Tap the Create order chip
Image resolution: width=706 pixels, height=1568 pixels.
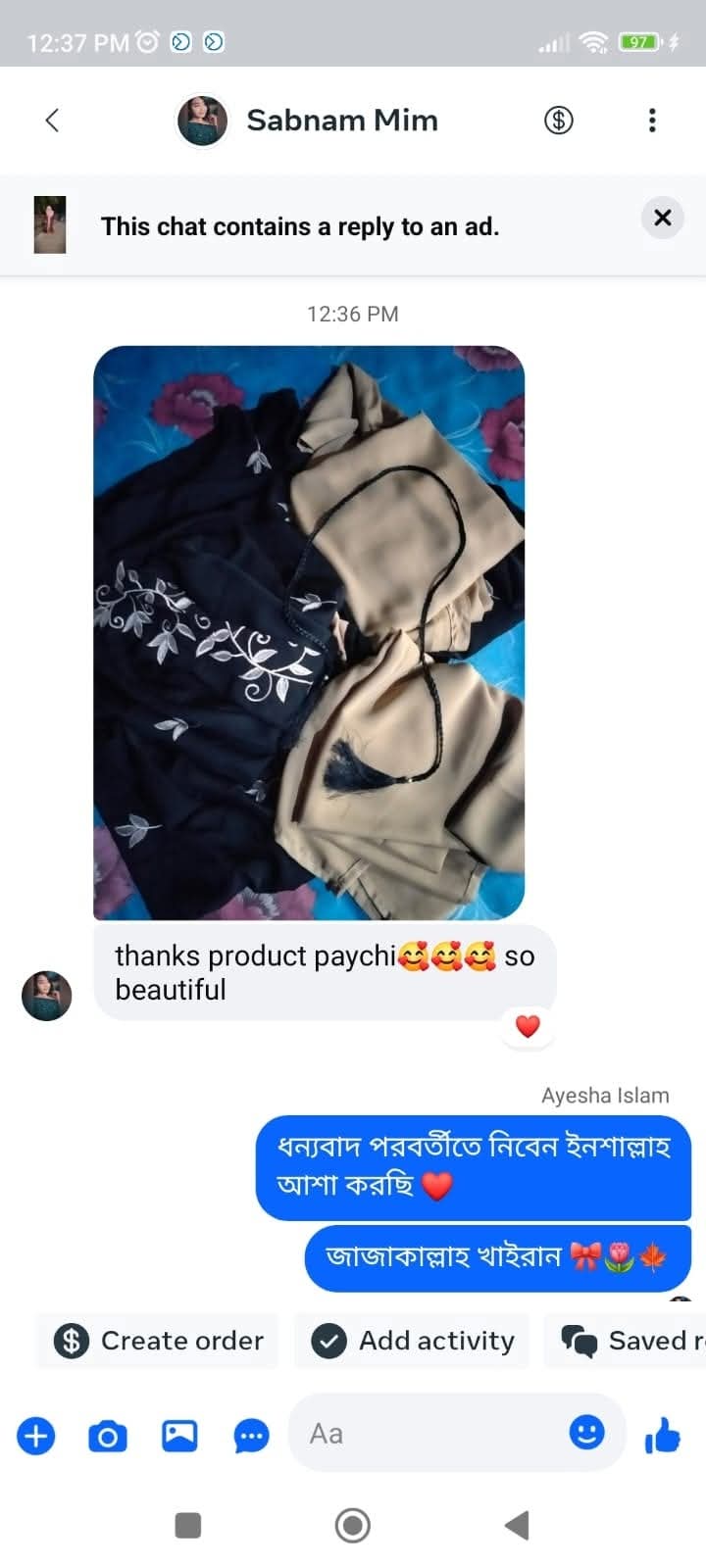(x=161, y=1341)
